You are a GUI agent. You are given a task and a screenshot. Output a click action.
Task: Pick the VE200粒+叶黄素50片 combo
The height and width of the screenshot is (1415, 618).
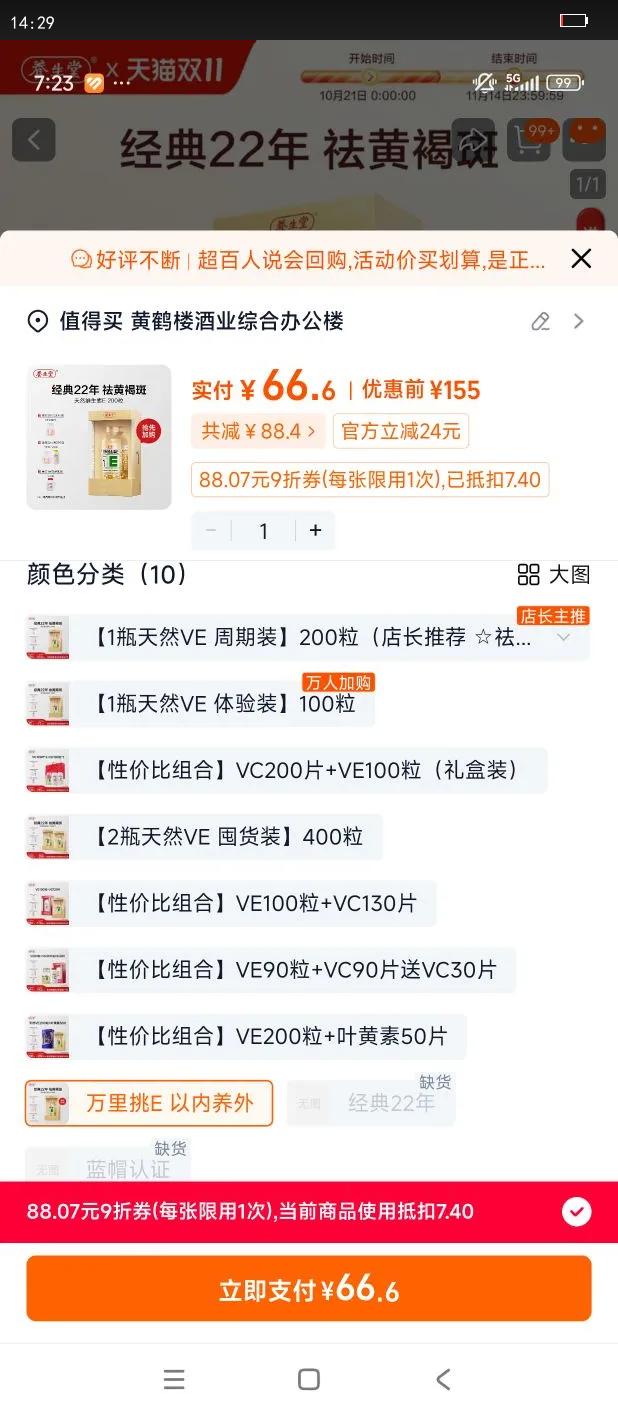pos(246,1037)
